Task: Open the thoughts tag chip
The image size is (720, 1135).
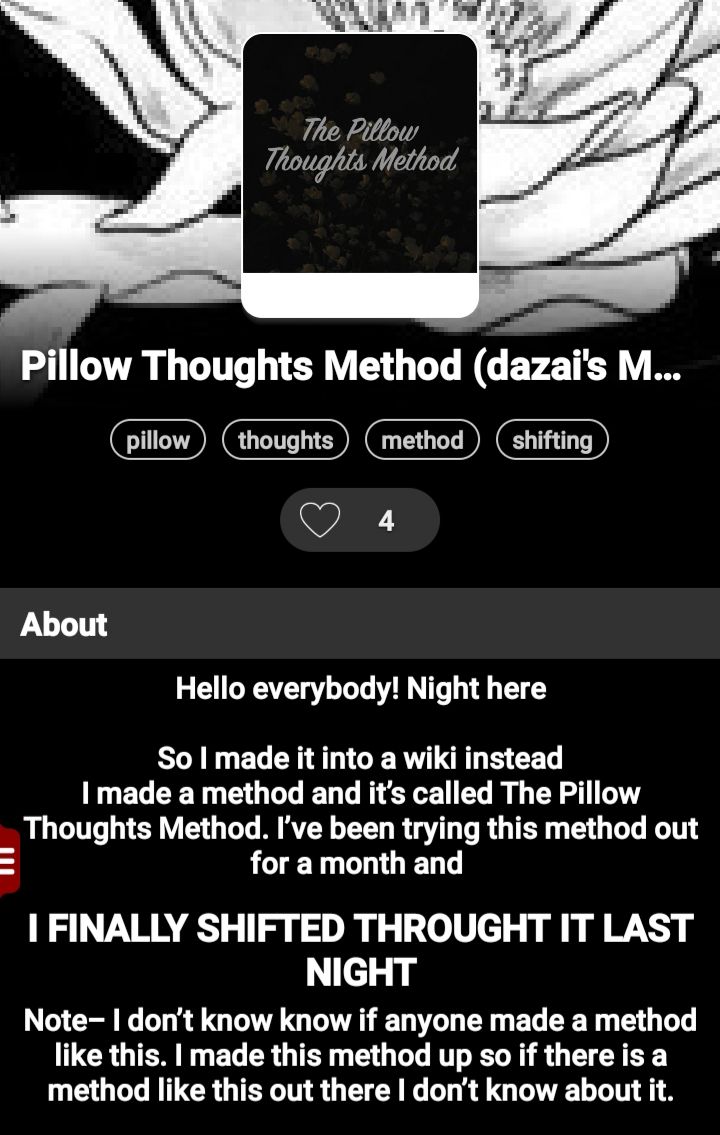Action: point(285,440)
